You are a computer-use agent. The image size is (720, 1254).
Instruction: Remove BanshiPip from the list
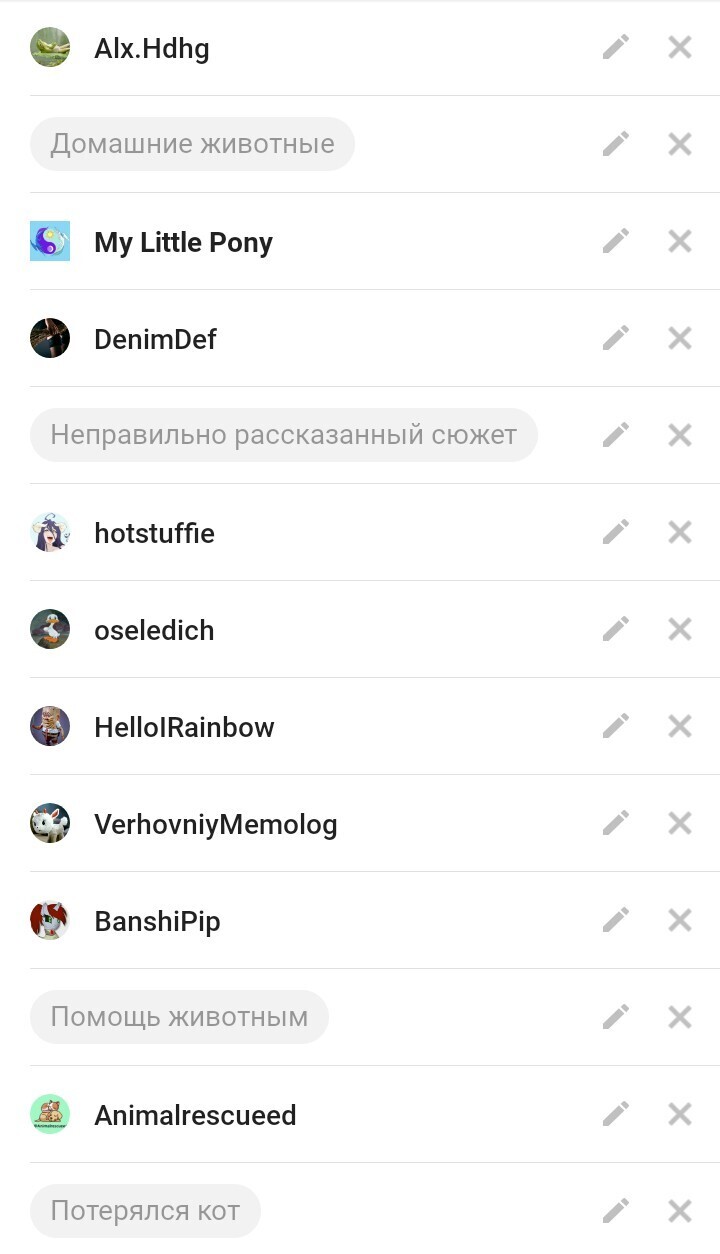(680, 920)
